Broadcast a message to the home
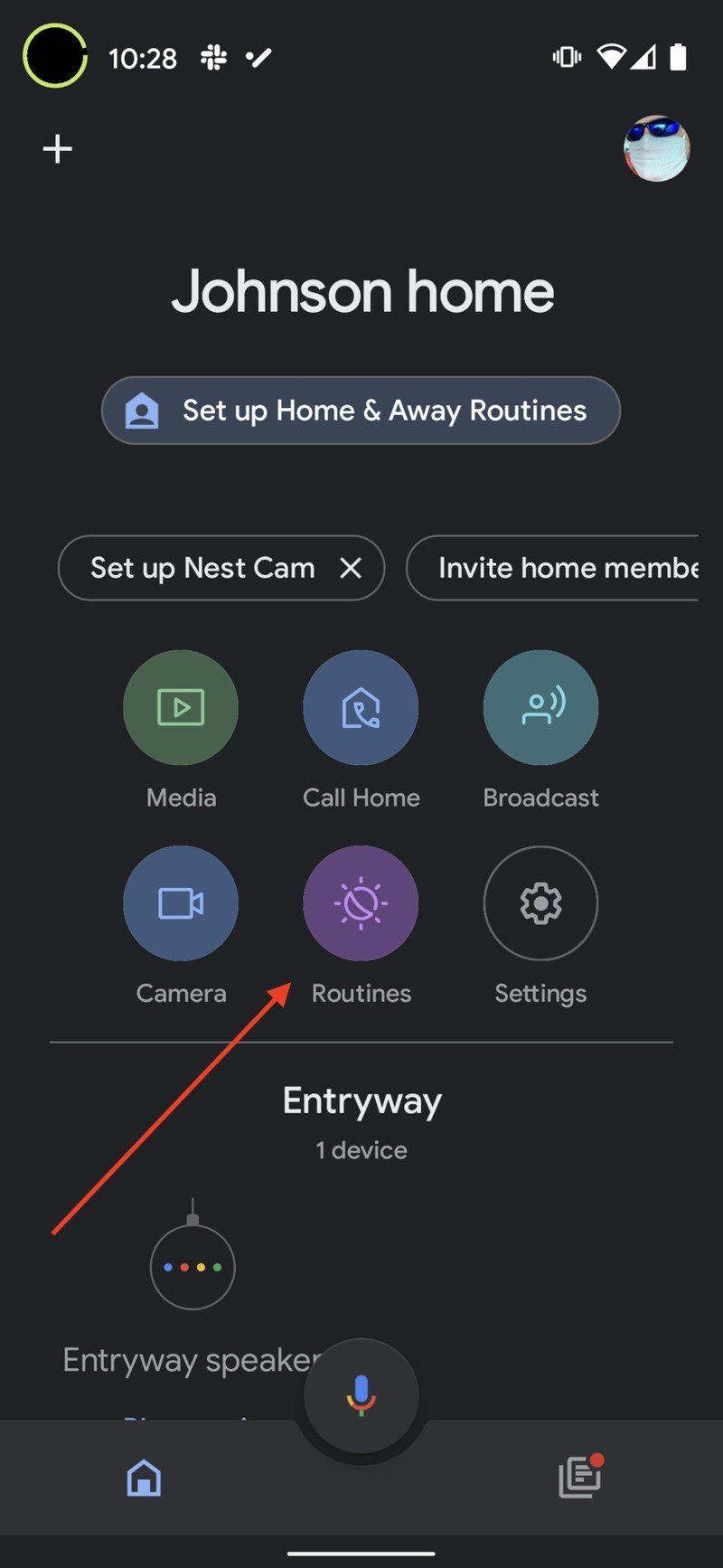Viewport: 723px width, 1568px height. pos(540,707)
